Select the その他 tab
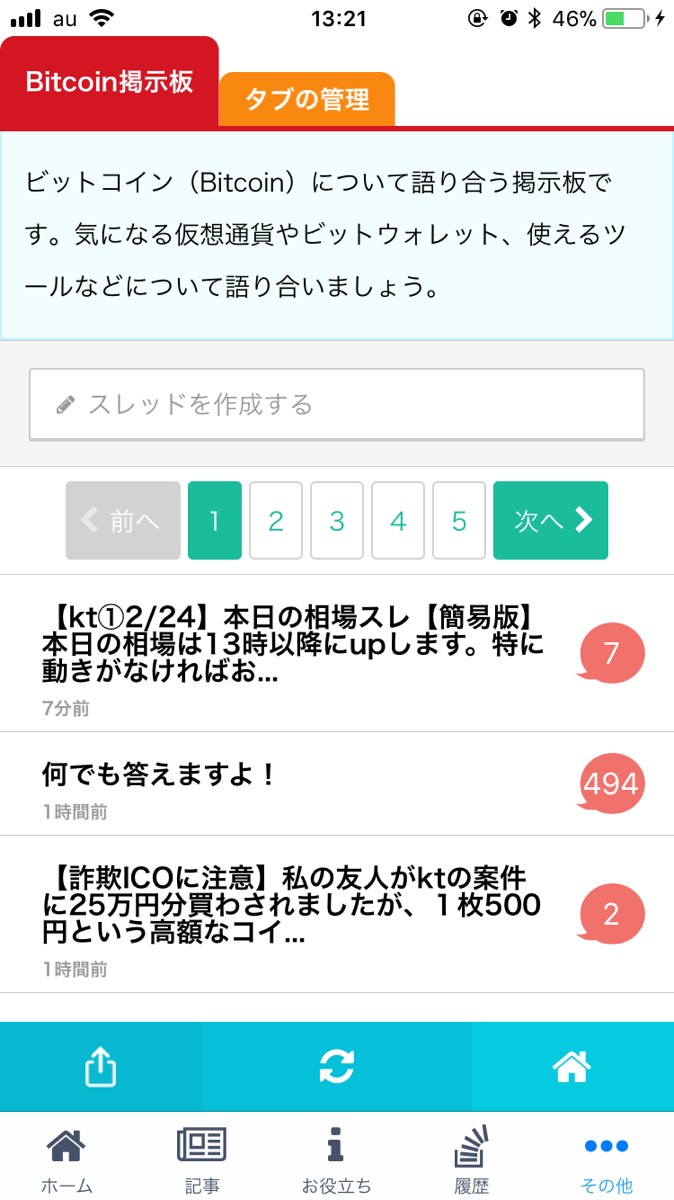Image resolution: width=674 pixels, height=1200 pixels. coord(606,1160)
